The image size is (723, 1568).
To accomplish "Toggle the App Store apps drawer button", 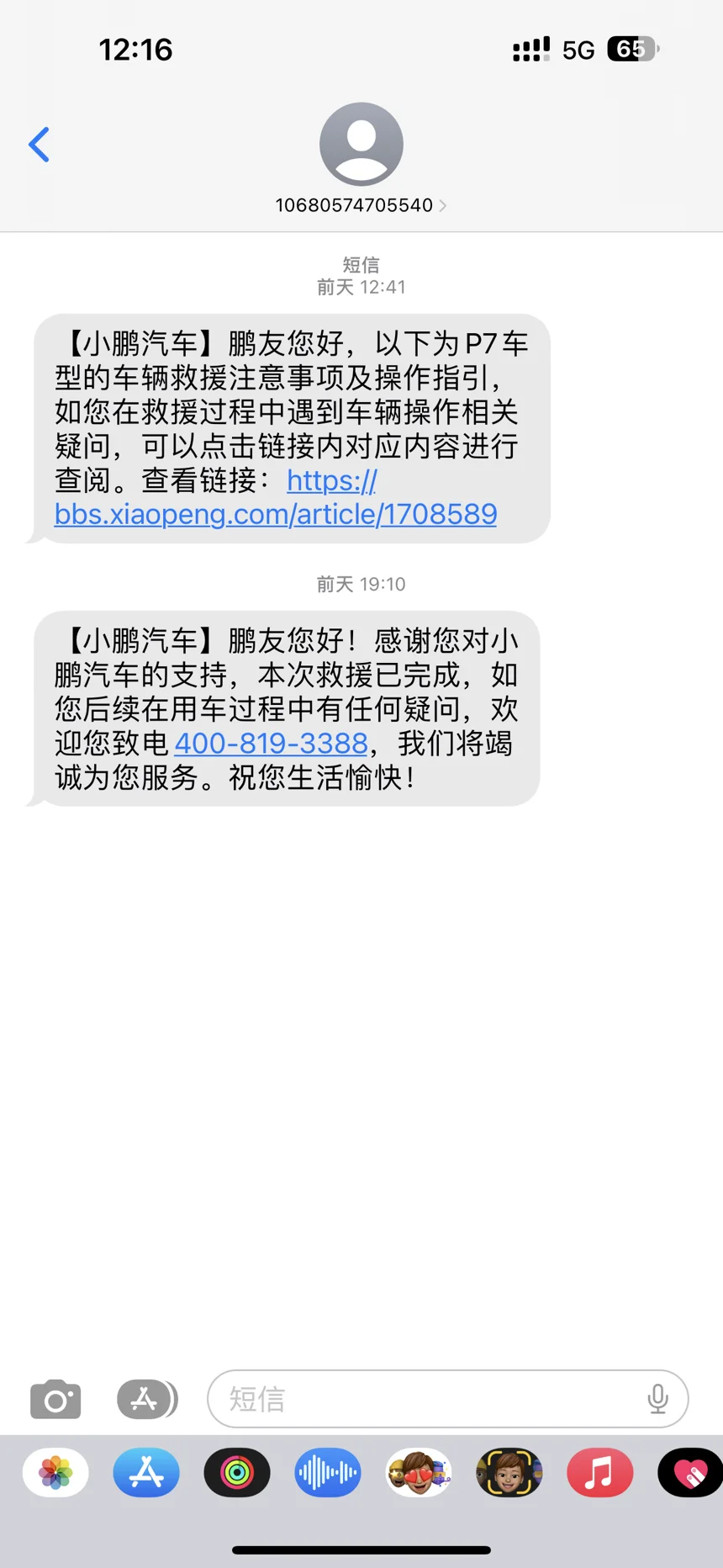I will (147, 1399).
